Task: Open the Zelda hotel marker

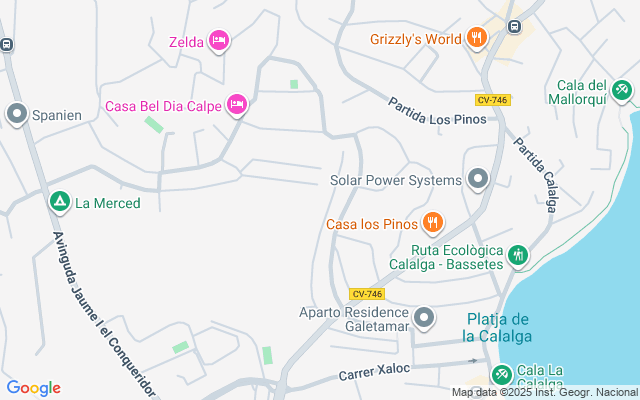Action: click(220, 41)
